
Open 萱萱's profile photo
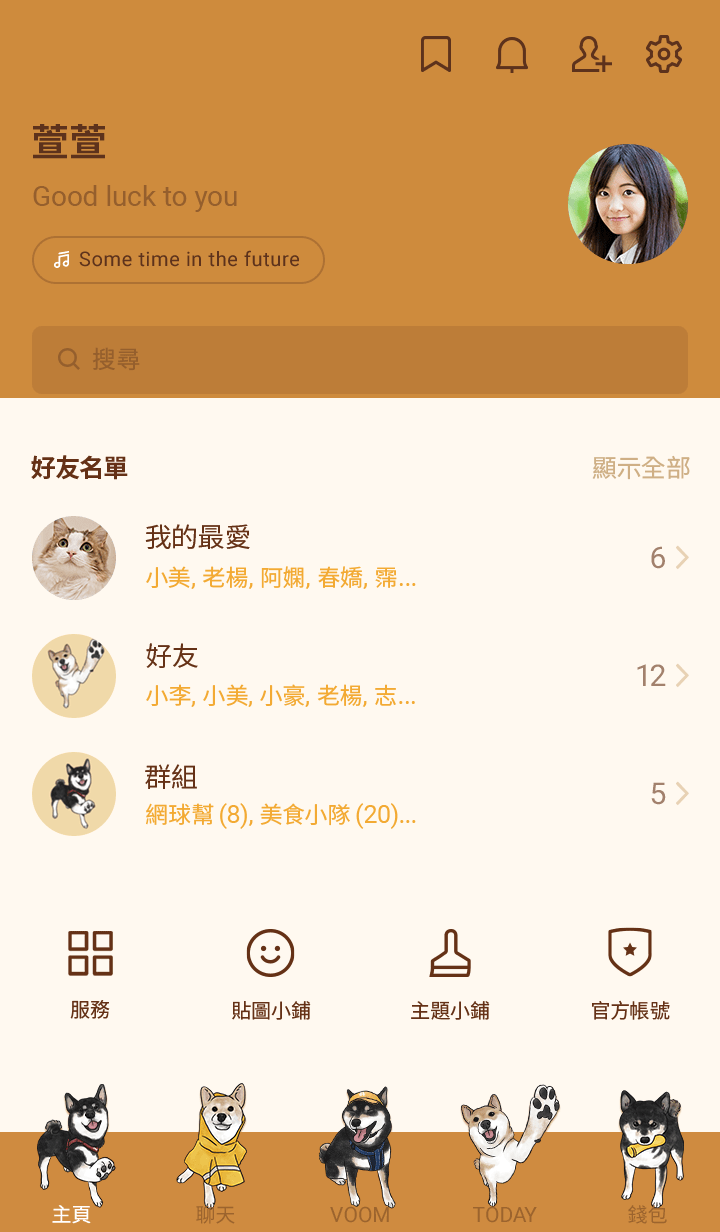[x=628, y=204]
